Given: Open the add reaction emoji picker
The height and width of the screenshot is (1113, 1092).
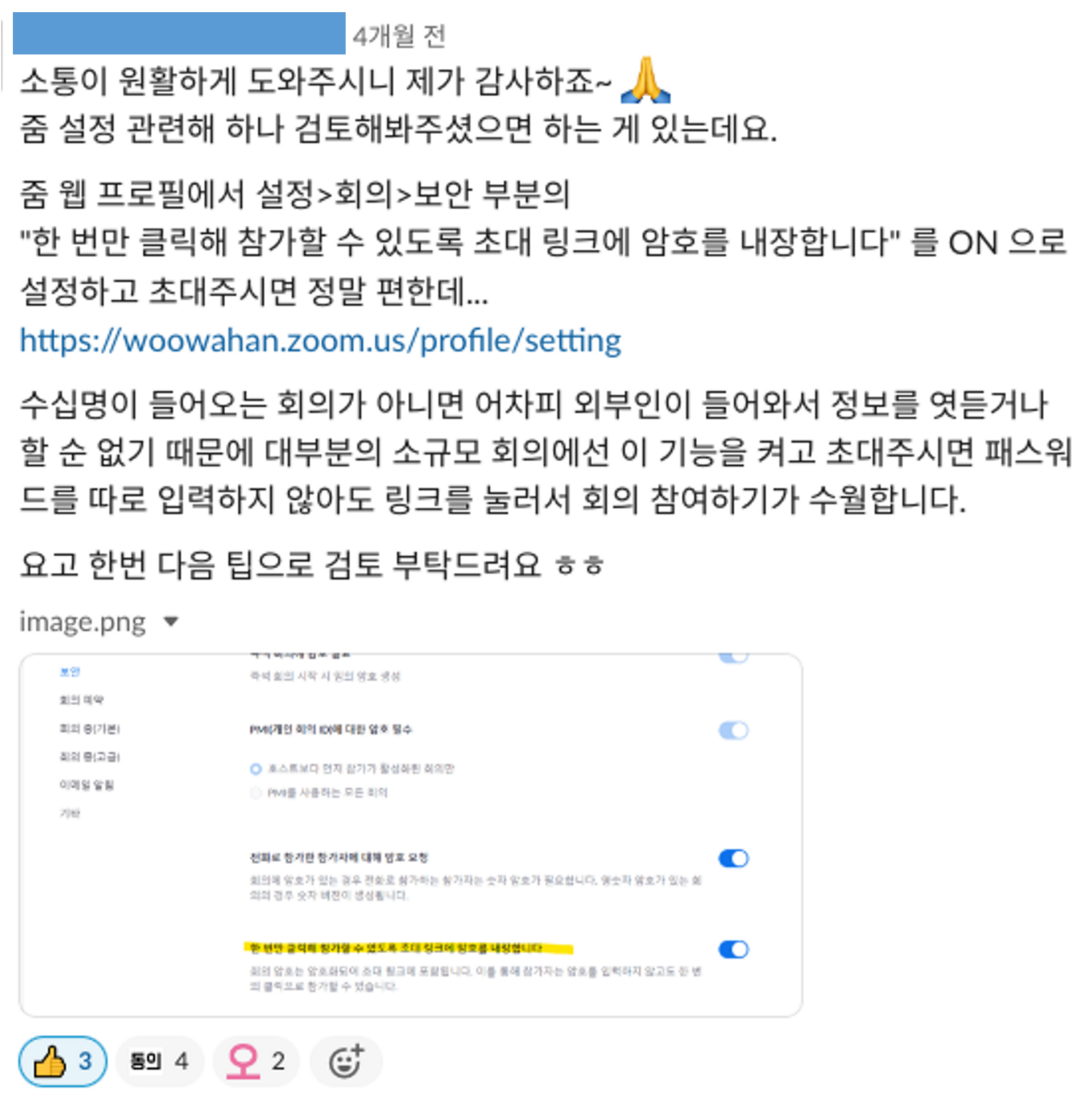Looking at the screenshot, I should tap(346, 1061).
